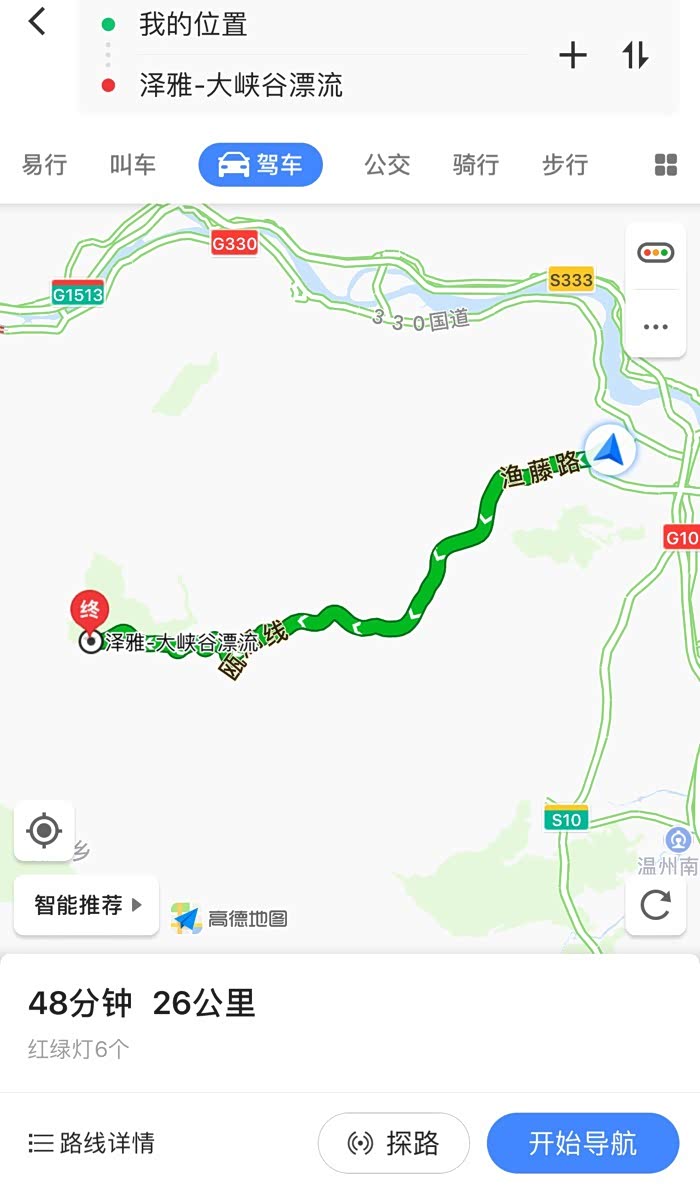700x1194 pixels.
Task: Tap the 探路 explore route button
Action: [394, 1142]
